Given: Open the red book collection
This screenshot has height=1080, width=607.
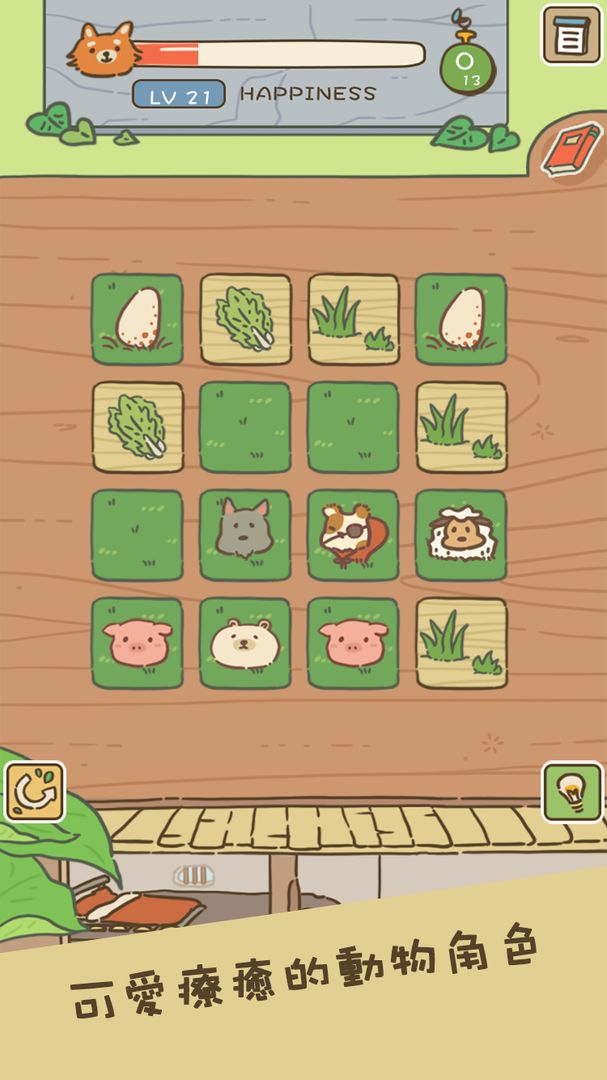Looking at the screenshot, I should pos(571,149).
